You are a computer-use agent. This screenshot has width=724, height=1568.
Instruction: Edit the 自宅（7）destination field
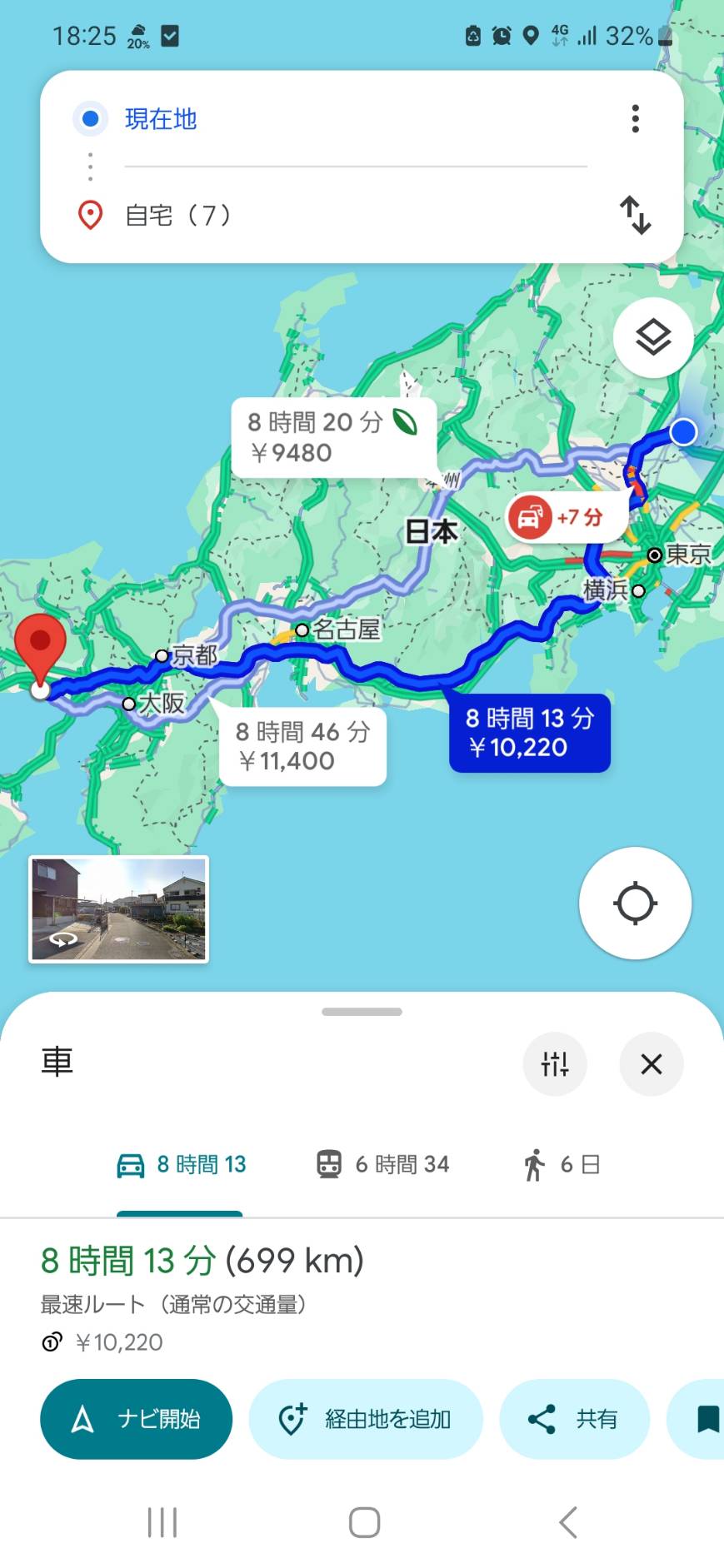click(356, 215)
